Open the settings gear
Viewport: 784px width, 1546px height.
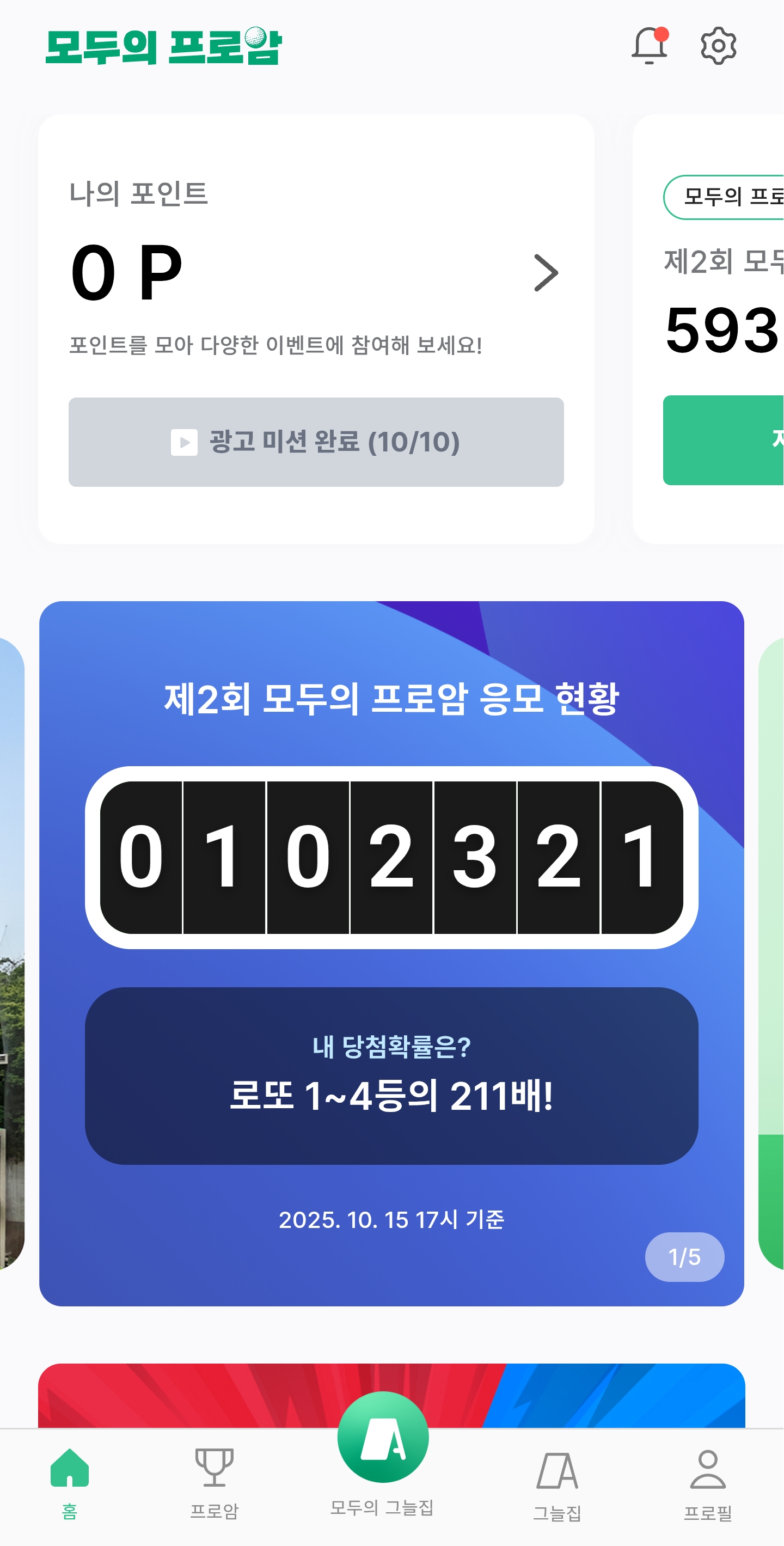tap(718, 46)
